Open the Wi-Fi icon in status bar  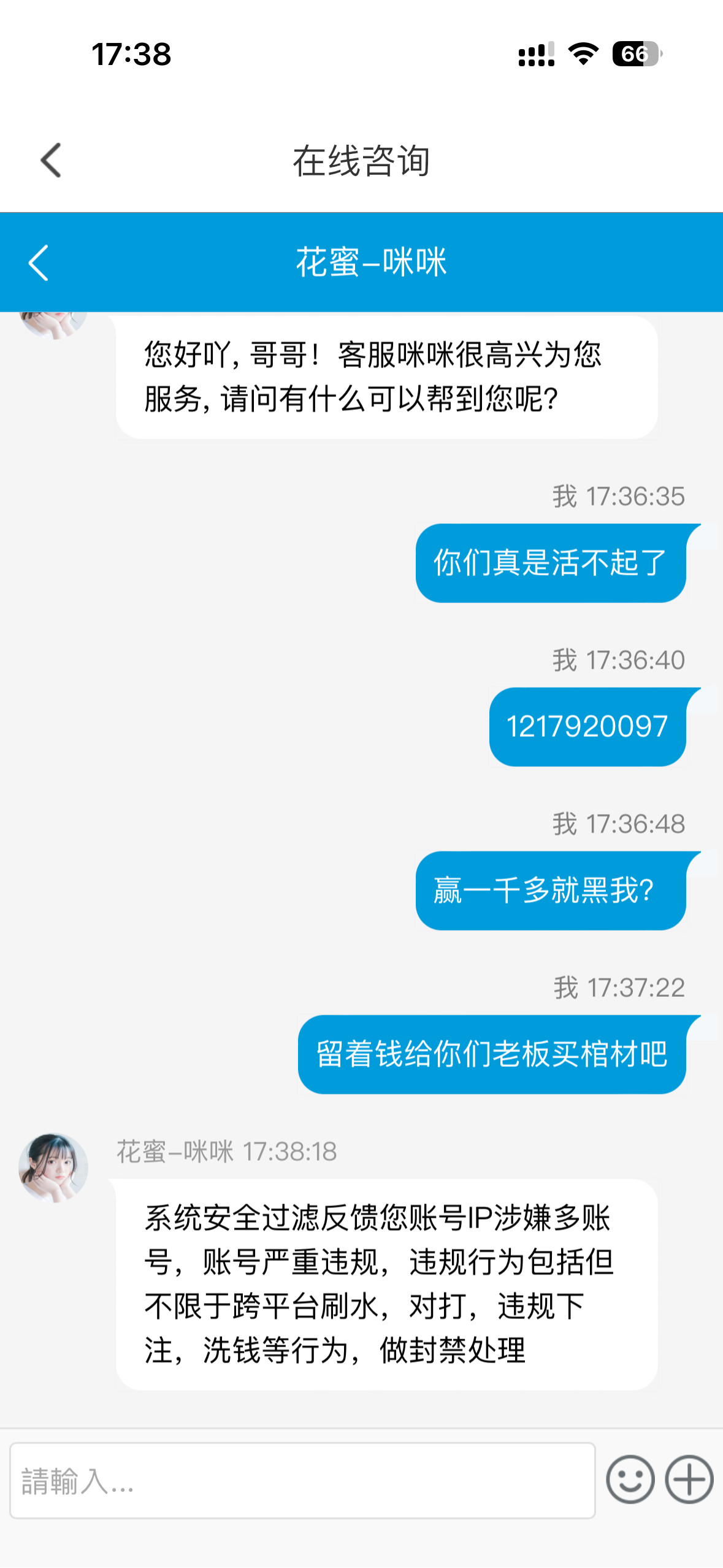(583, 54)
